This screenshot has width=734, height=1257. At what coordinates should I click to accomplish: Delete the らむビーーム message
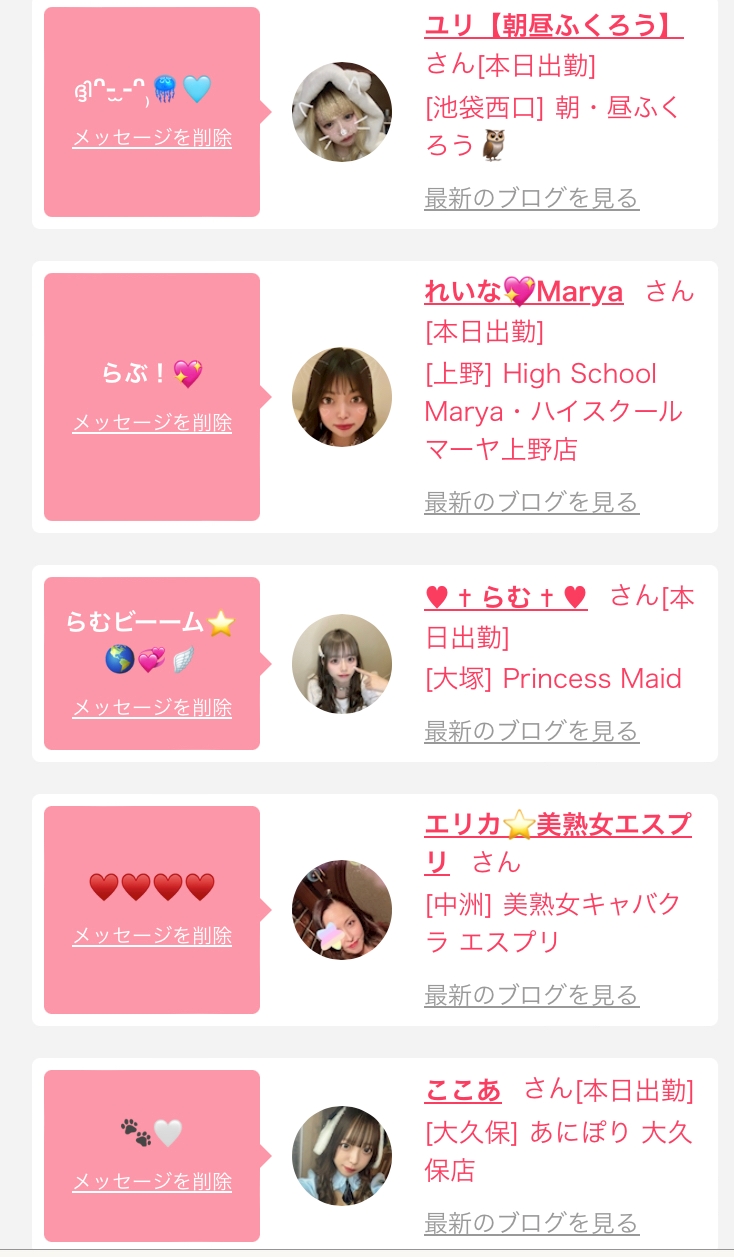152,708
